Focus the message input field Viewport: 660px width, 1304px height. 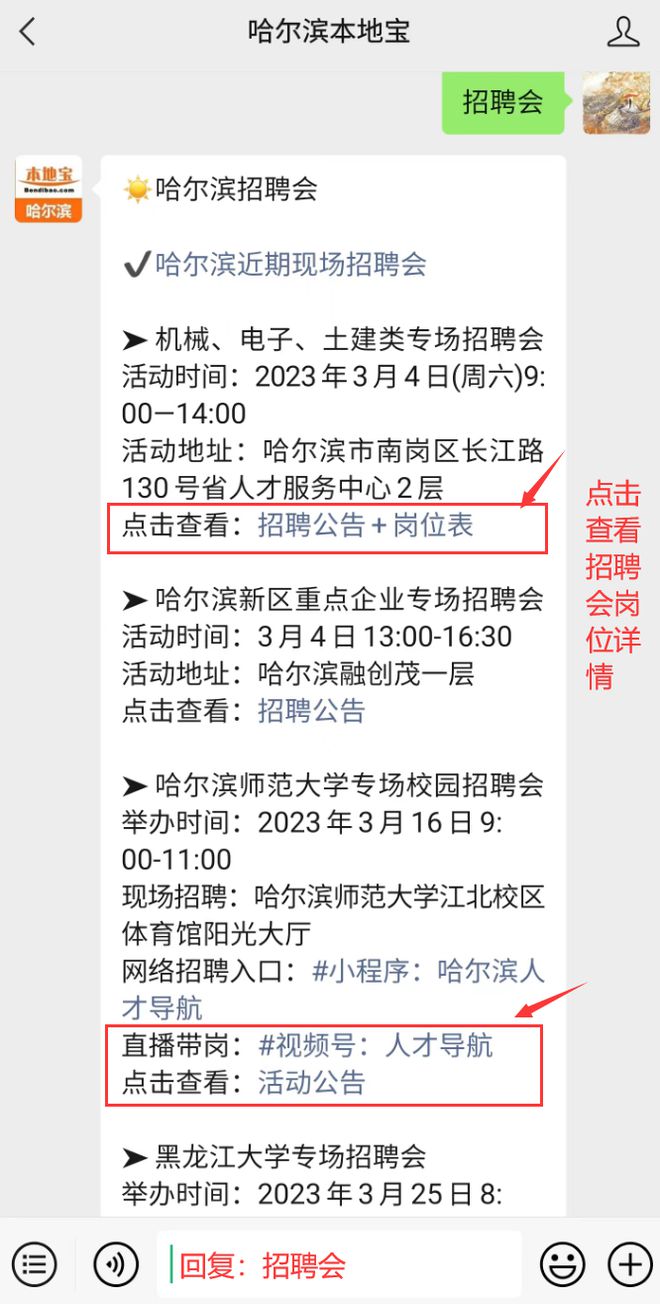pos(339,1264)
